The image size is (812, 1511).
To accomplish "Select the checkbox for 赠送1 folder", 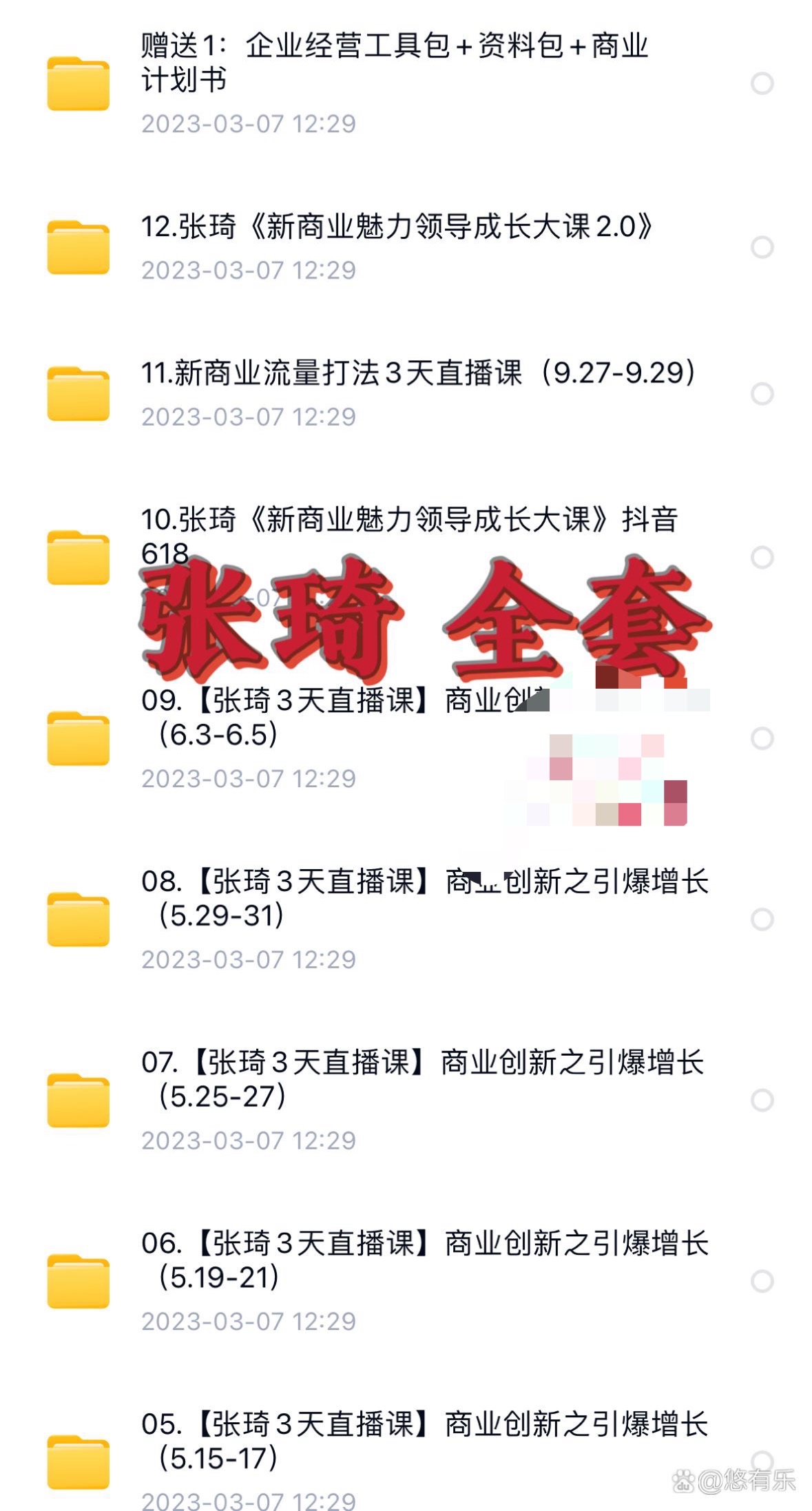I will click(761, 85).
